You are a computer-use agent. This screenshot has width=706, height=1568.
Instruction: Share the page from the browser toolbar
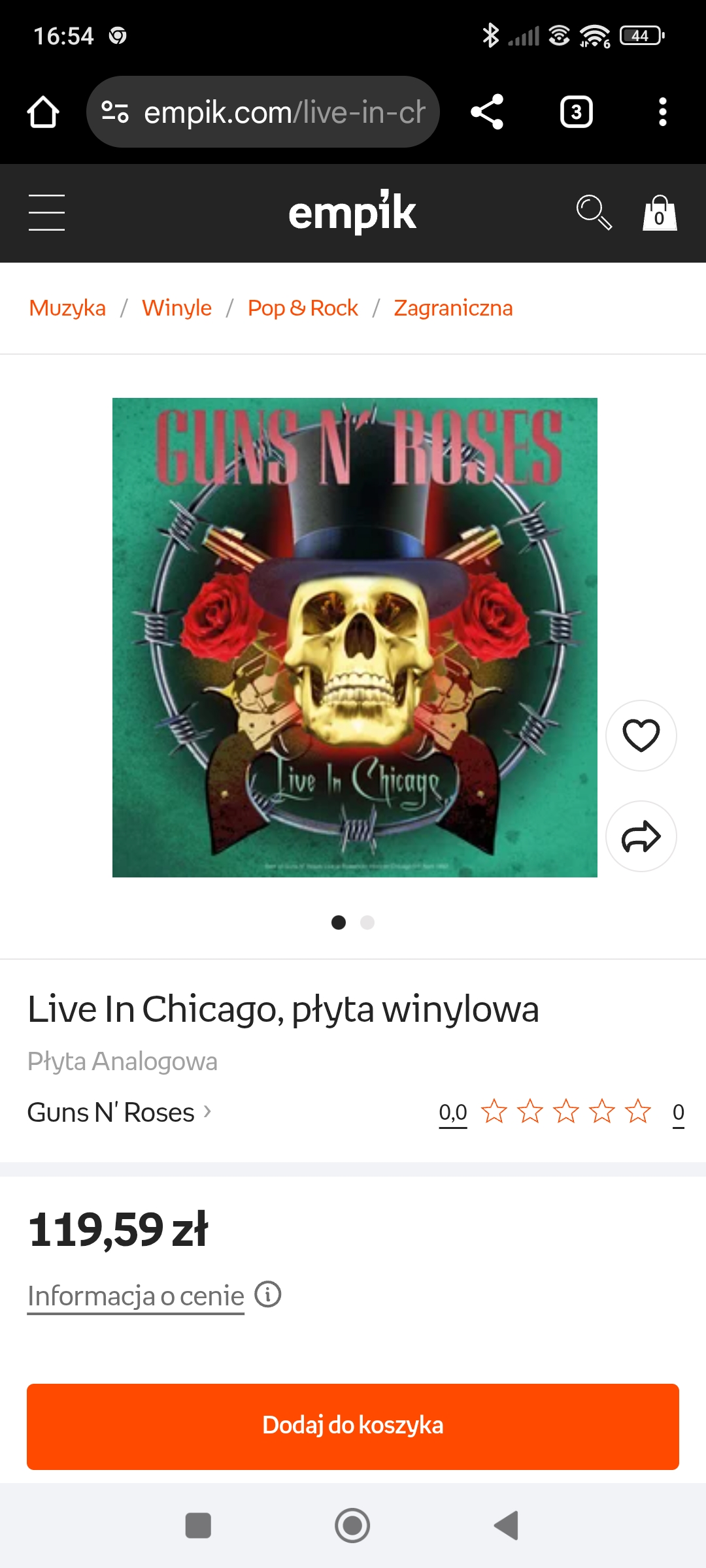[x=487, y=112]
